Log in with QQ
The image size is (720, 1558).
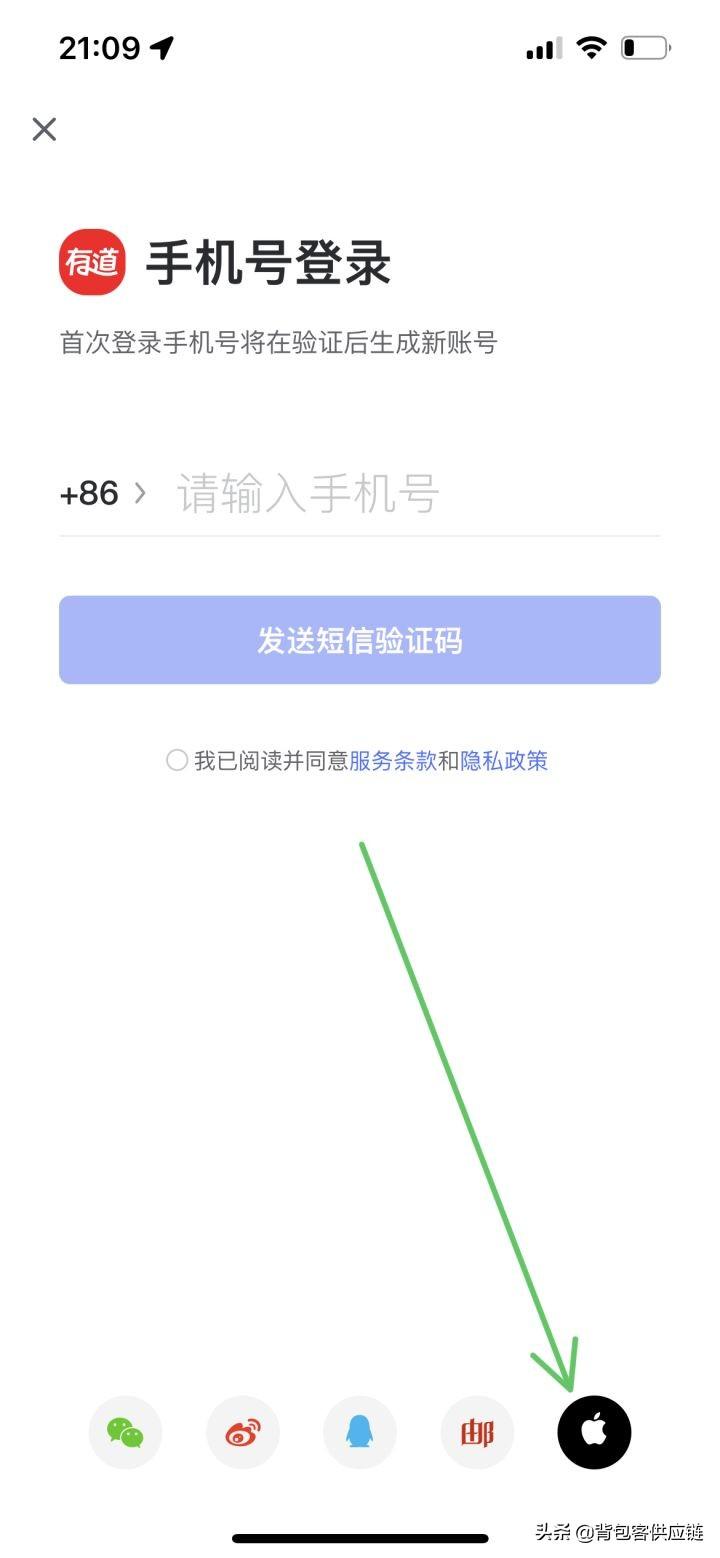(x=360, y=1433)
